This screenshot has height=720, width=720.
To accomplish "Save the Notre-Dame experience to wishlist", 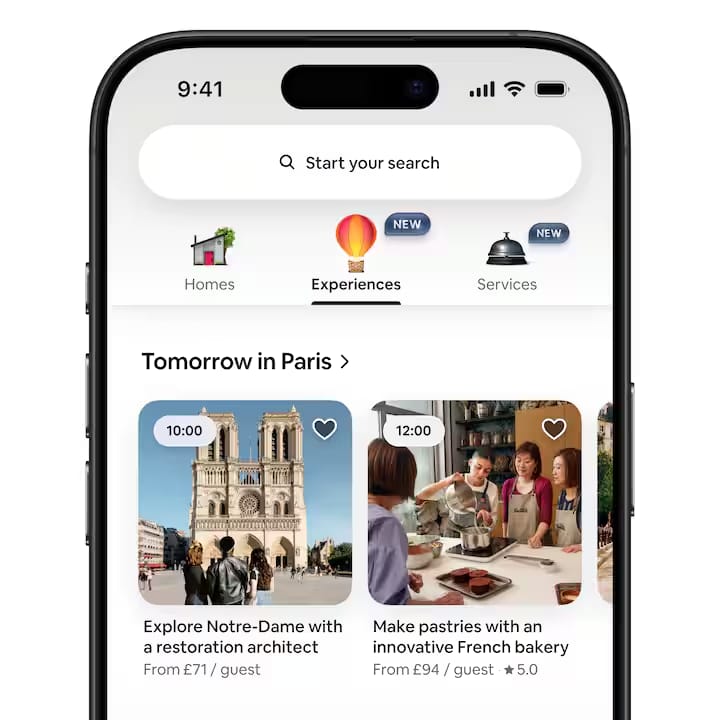I will point(325,429).
